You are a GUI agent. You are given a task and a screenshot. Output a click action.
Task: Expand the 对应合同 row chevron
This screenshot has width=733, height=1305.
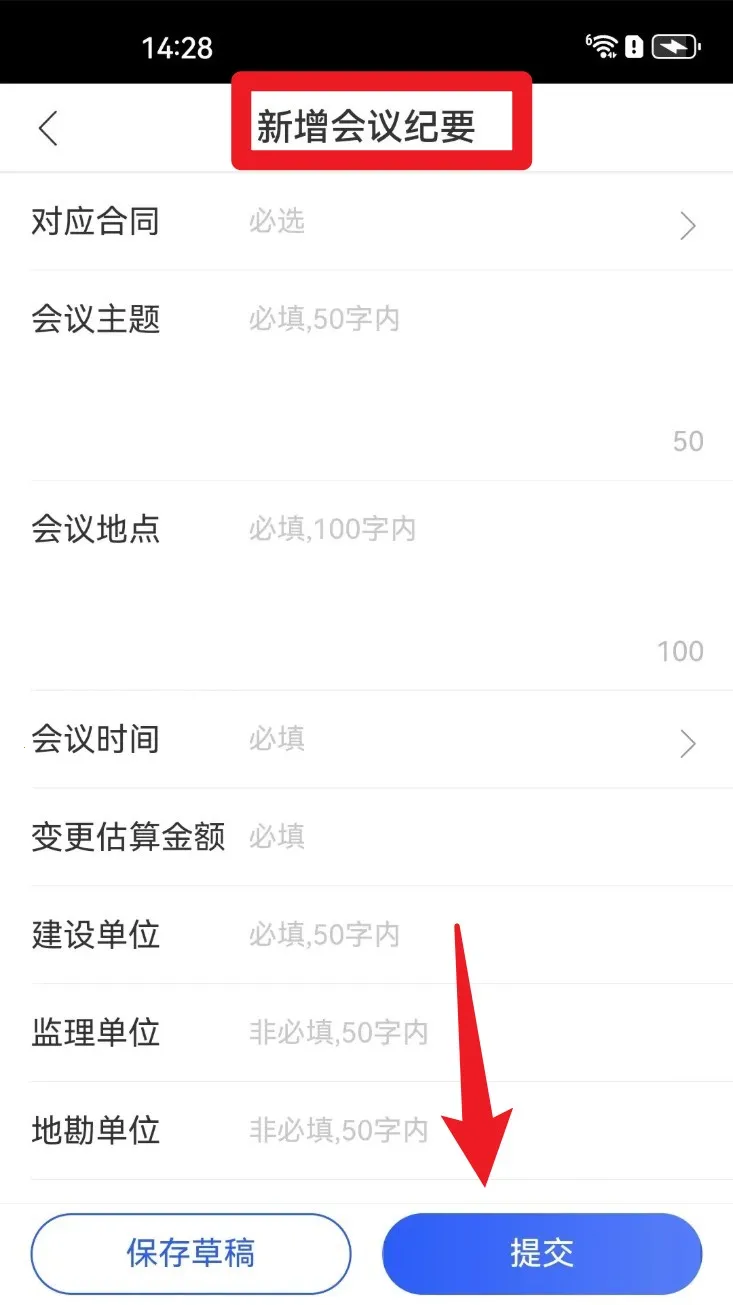(x=687, y=226)
